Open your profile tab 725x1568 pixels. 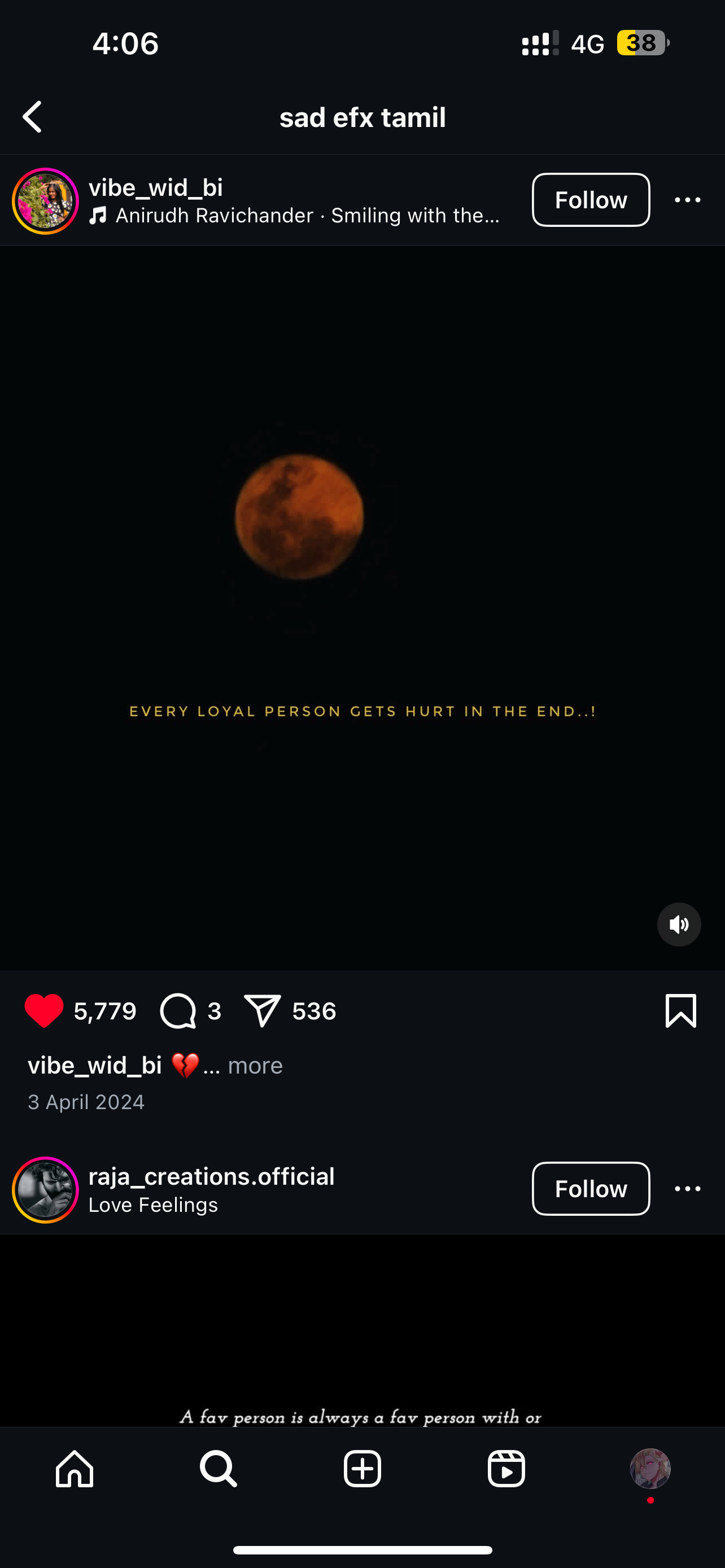click(x=649, y=1468)
